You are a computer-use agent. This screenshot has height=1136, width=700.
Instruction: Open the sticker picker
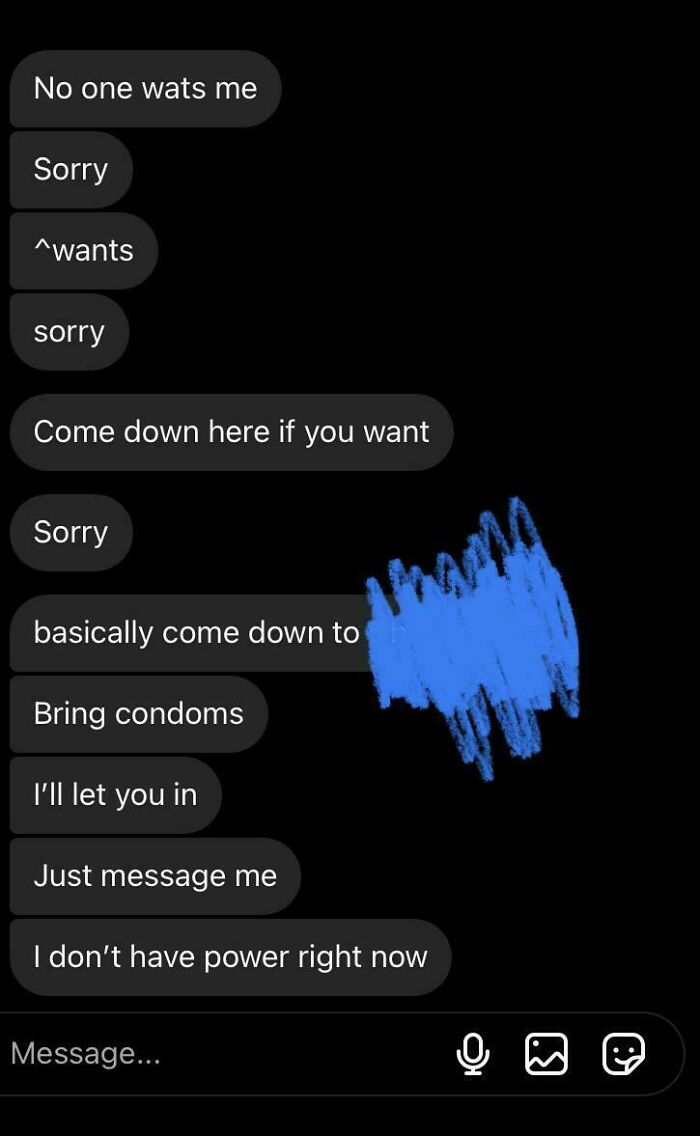[x=623, y=1053]
